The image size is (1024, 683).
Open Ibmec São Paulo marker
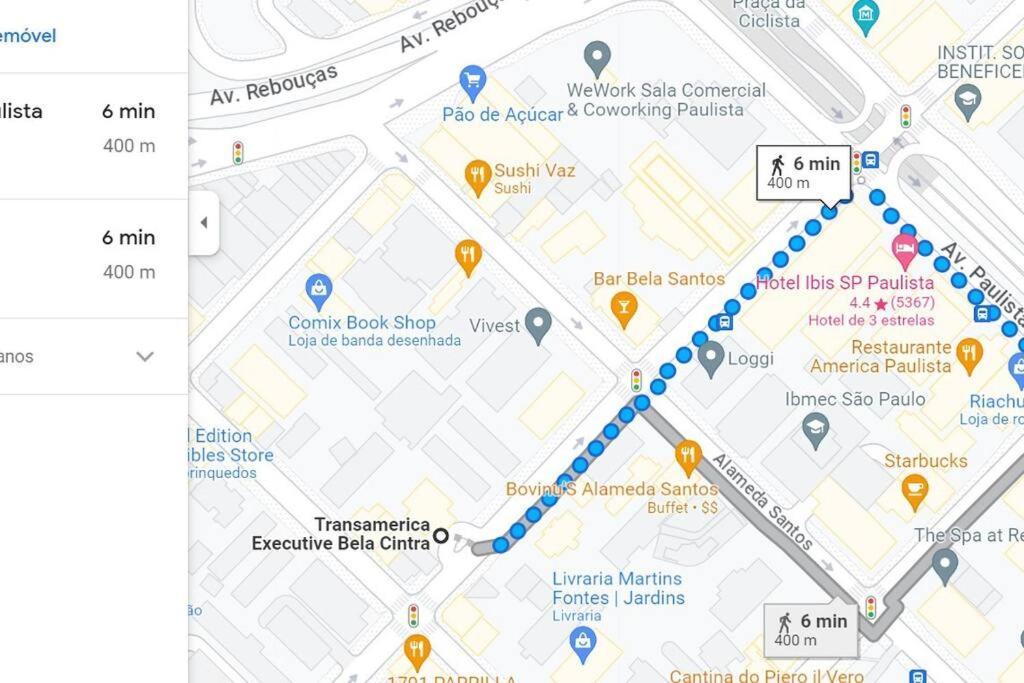coord(816,429)
